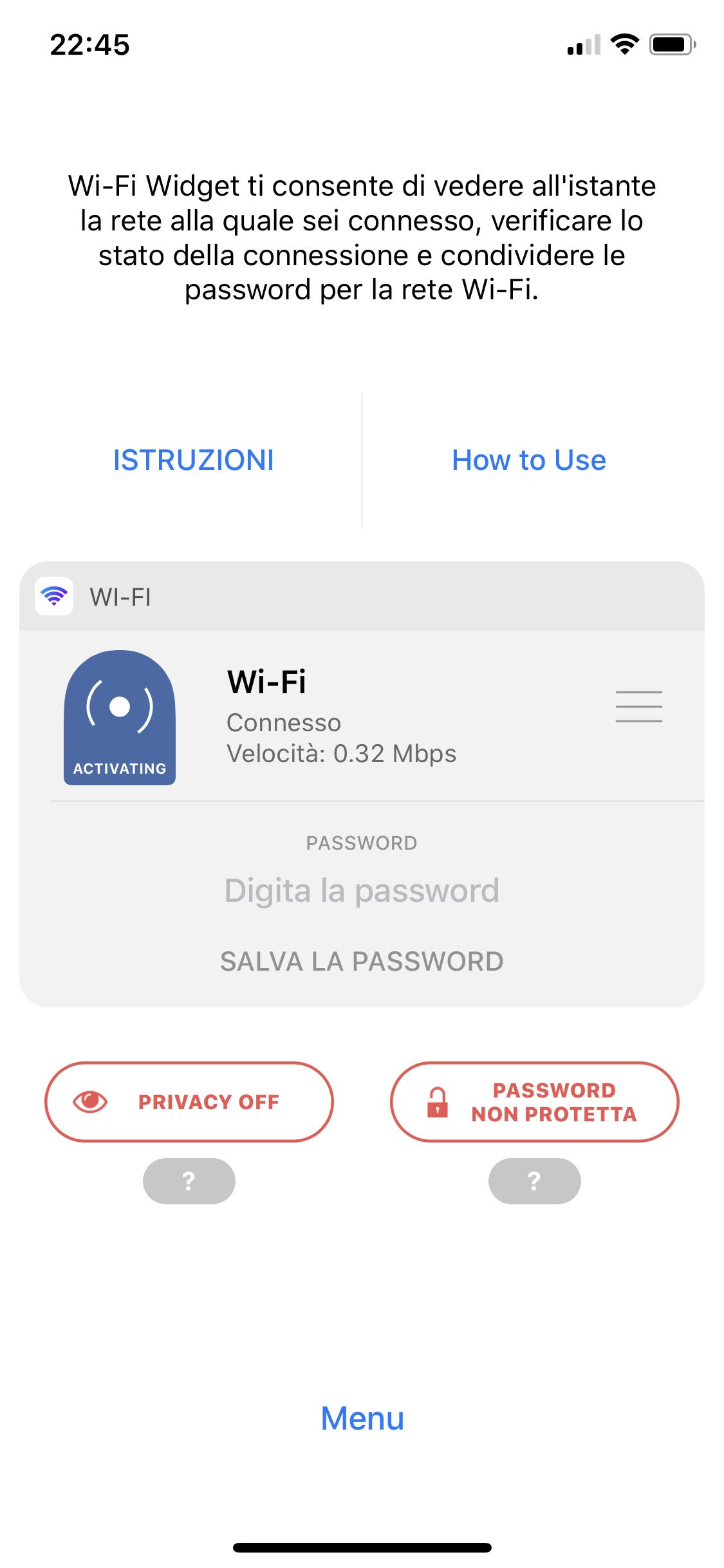Toggle PASSWORD NON PROTETTA lock button
Image resolution: width=724 pixels, height=1568 pixels.
[535, 1102]
